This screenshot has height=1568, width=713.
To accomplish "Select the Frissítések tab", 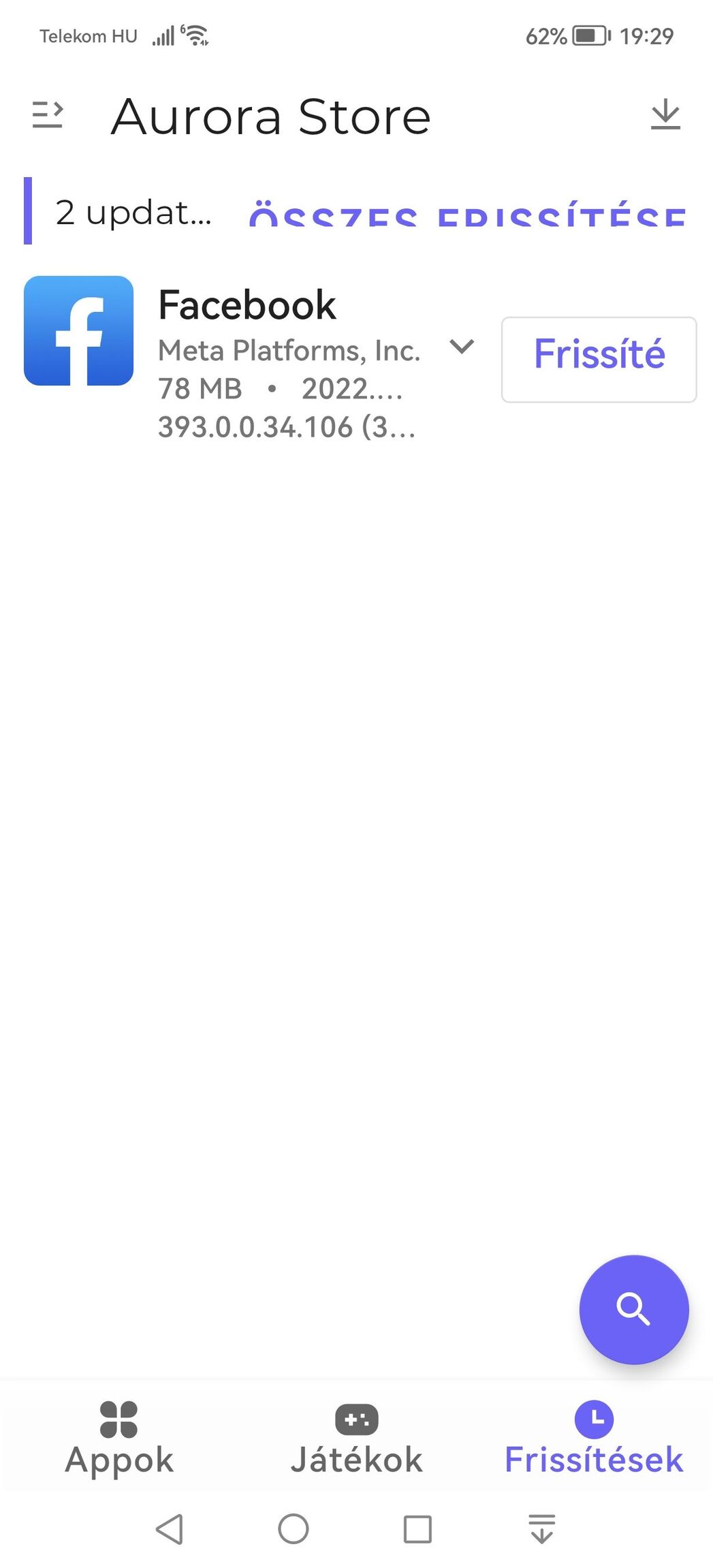I will (594, 1437).
